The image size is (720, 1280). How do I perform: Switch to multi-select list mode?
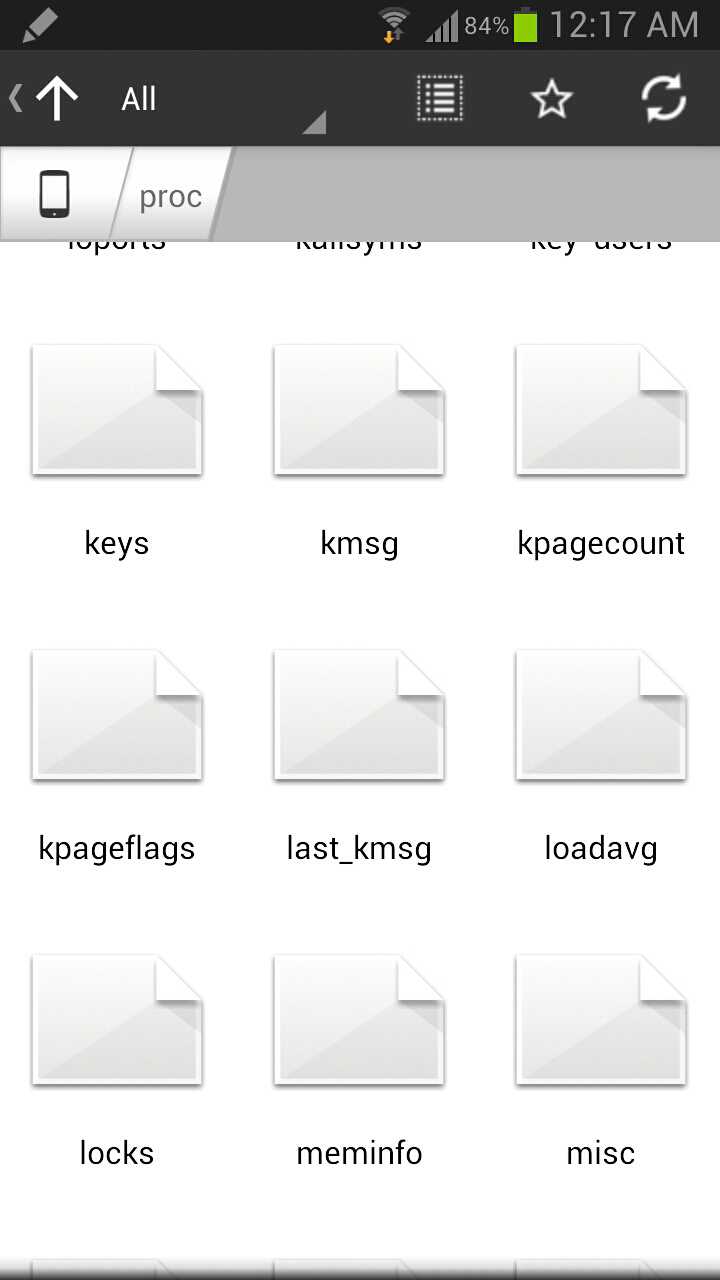[439, 99]
